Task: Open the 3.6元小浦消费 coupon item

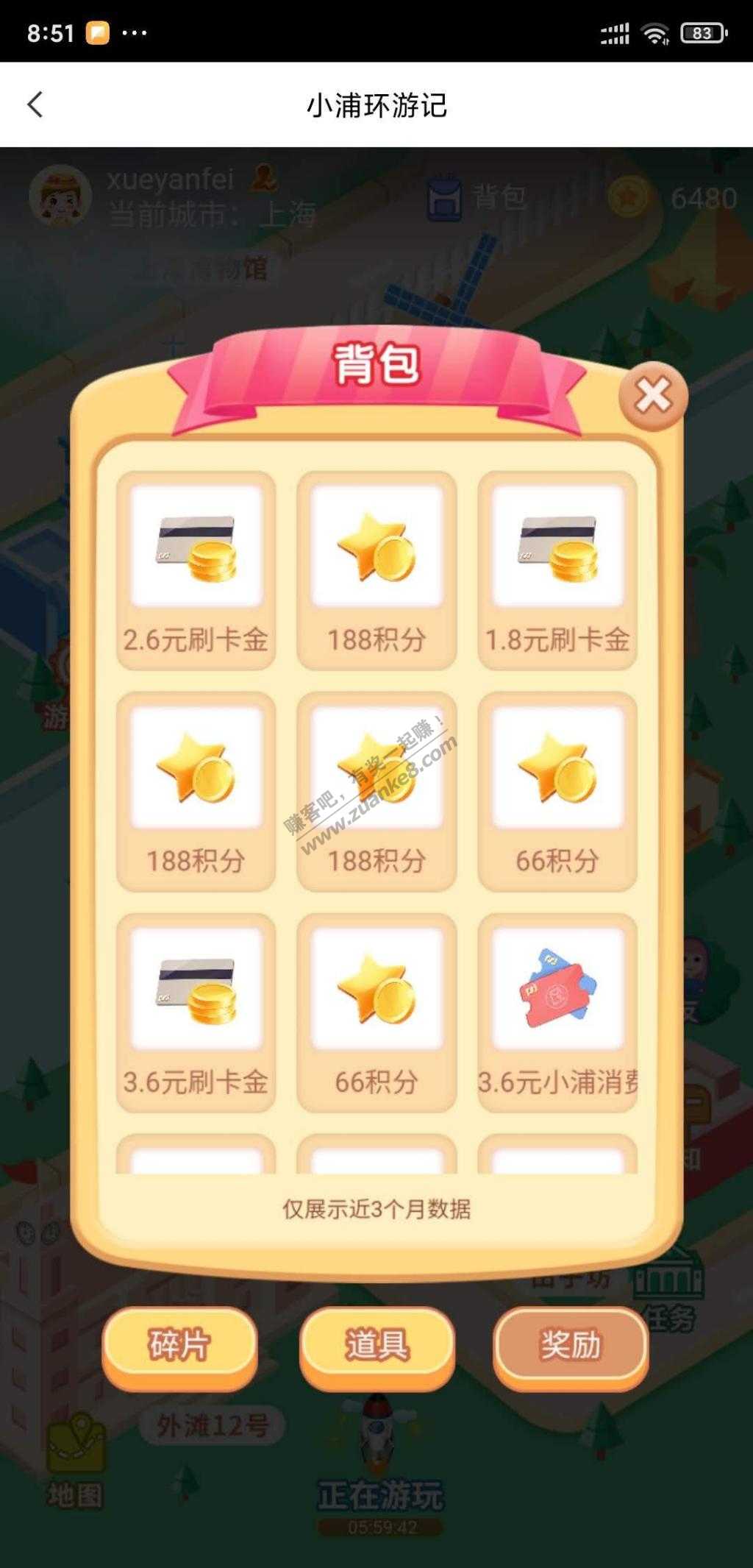Action: pyautogui.click(x=557, y=1012)
